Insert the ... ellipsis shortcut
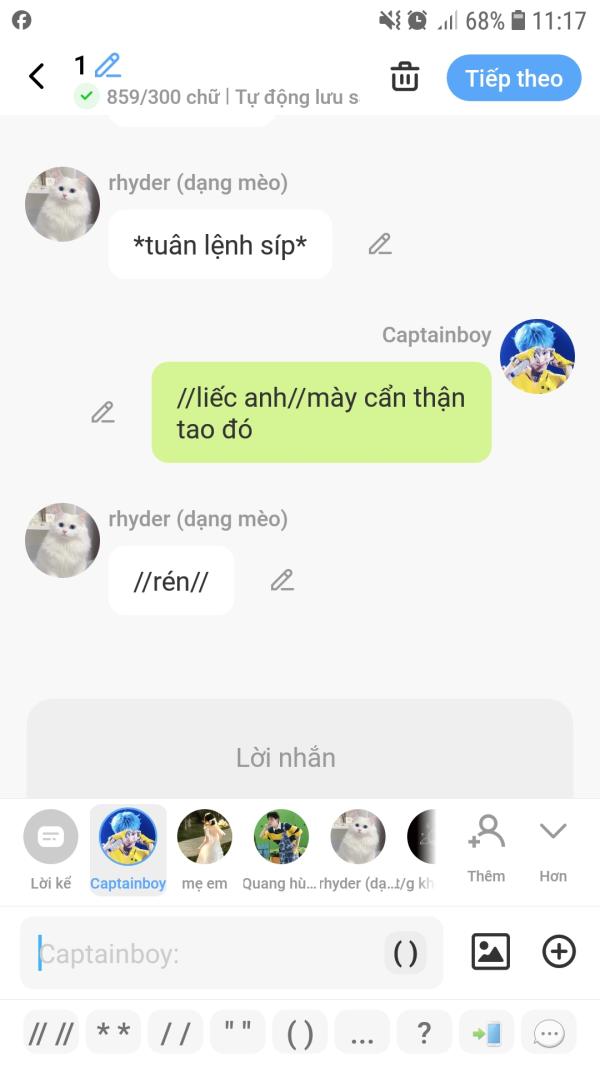 point(362,1034)
